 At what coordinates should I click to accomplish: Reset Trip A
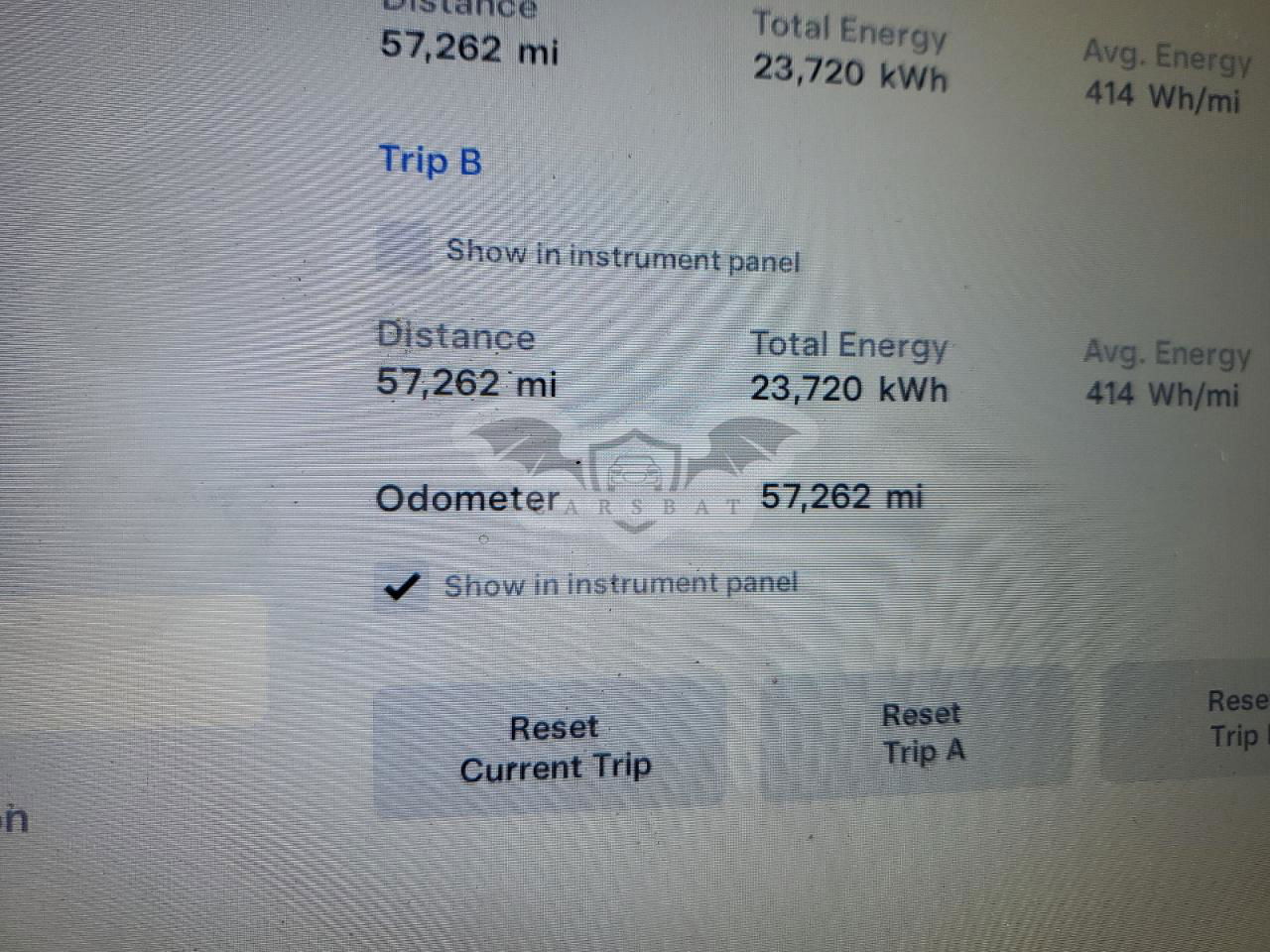pyautogui.click(x=920, y=734)
